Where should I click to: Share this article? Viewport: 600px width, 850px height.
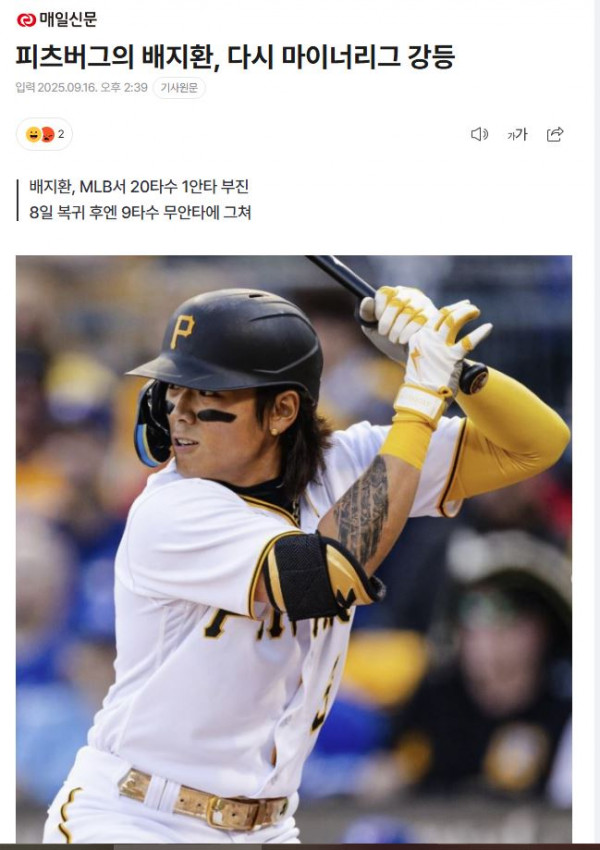[555, 134]
